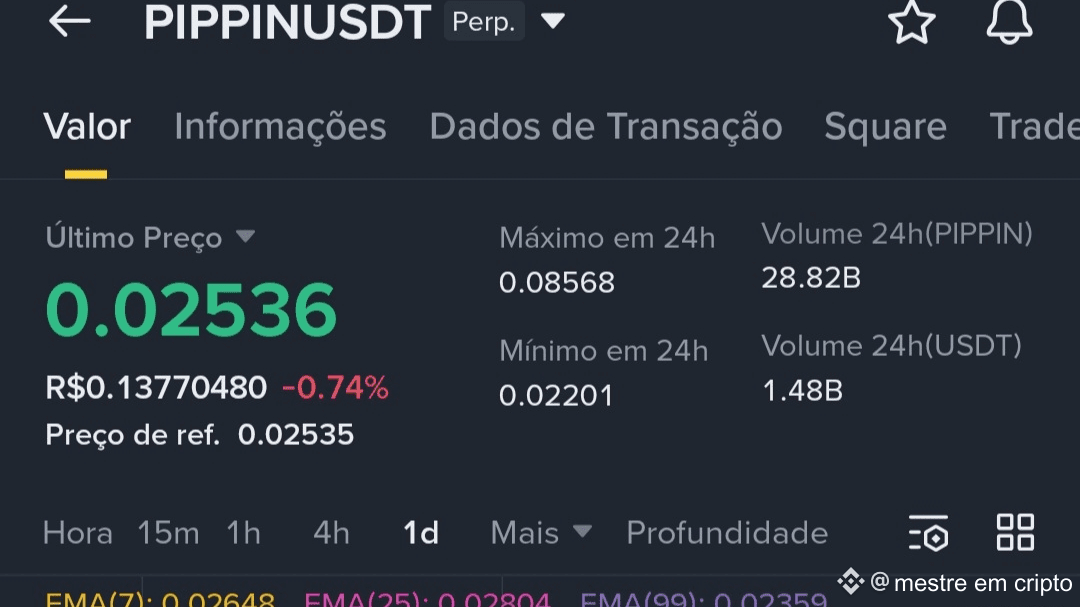
Task: Select the Hora chart view
Action: pos(77,533)
